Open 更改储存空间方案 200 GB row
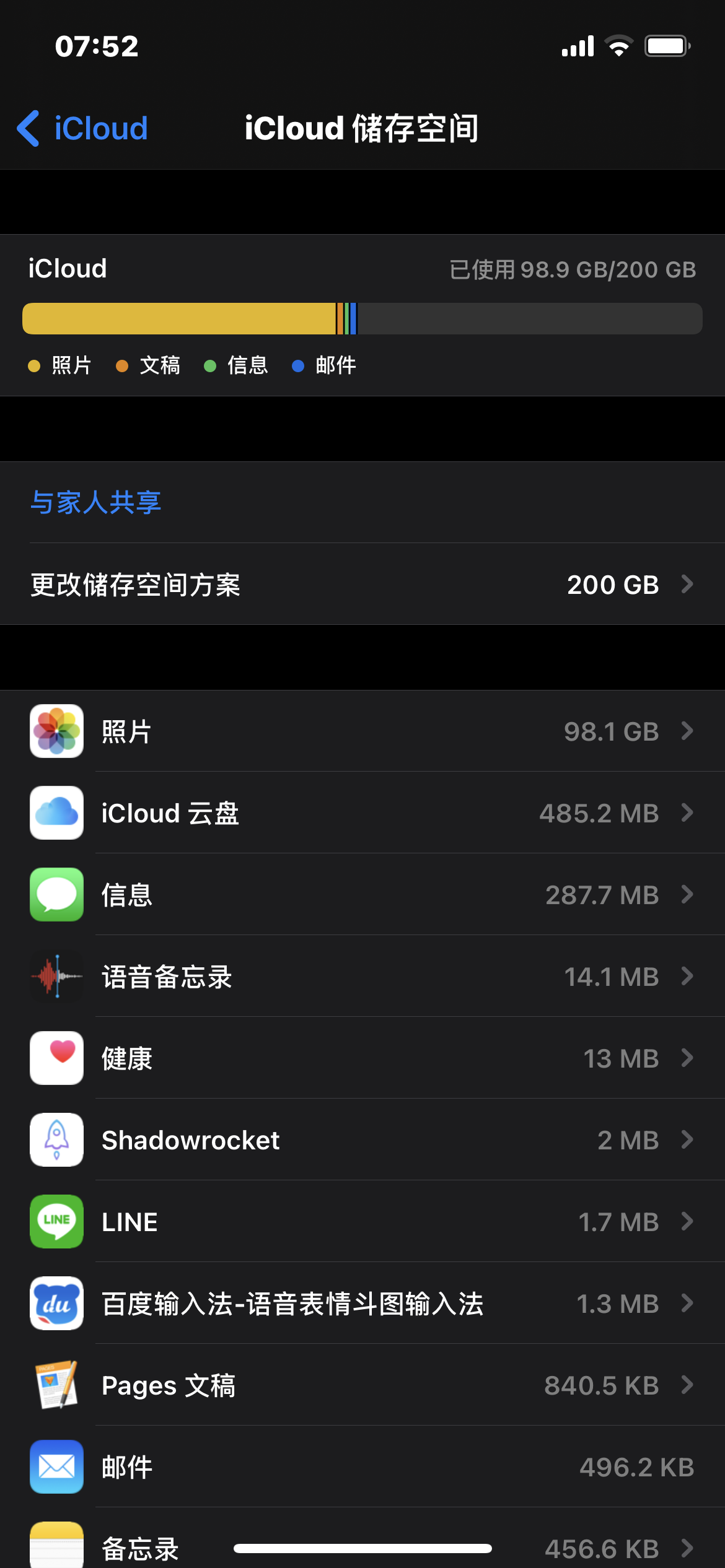 pyautogui.click(x=362, y=585)
